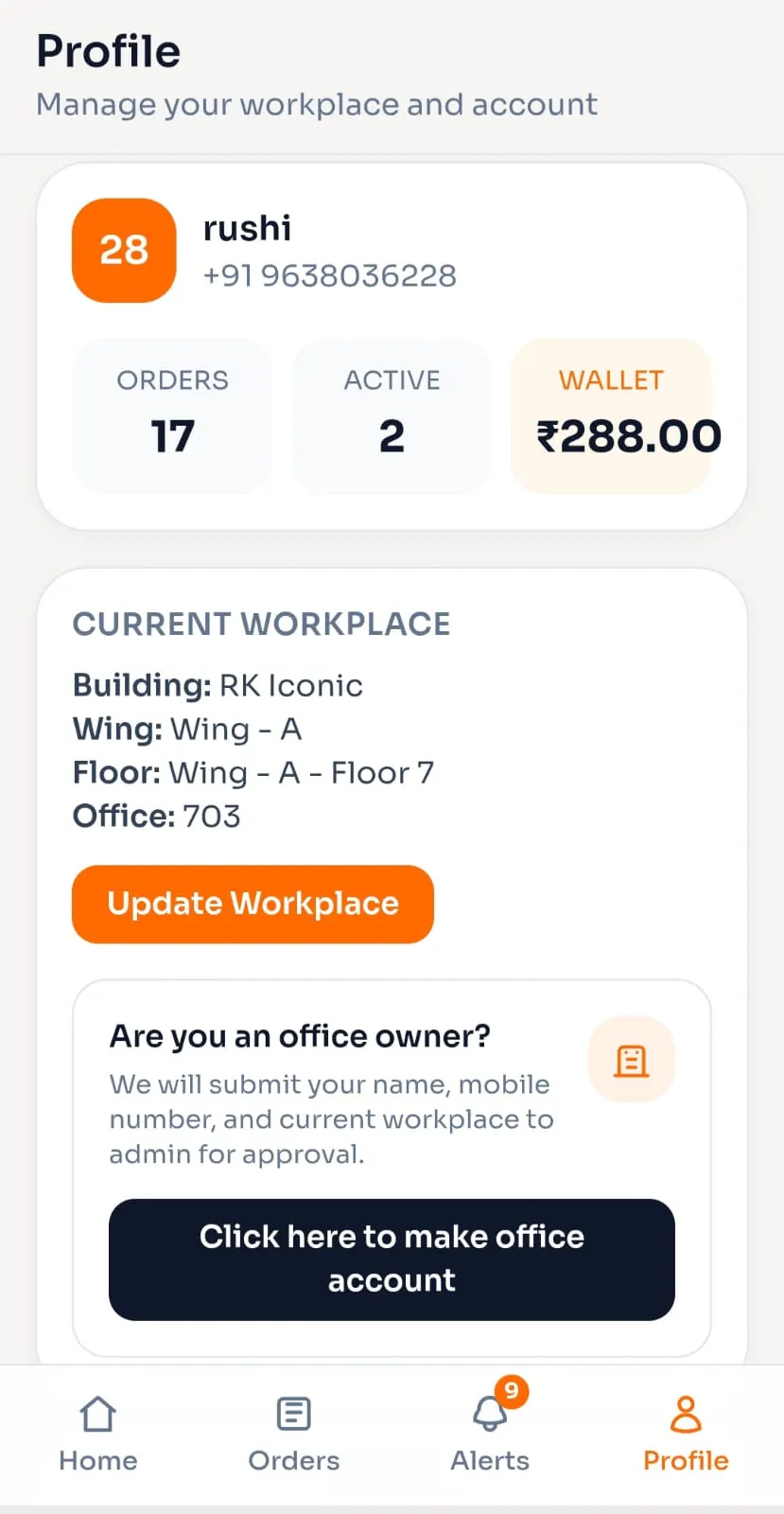Open the Wallet balance card
784x1514 pixels.
(611, 416)
